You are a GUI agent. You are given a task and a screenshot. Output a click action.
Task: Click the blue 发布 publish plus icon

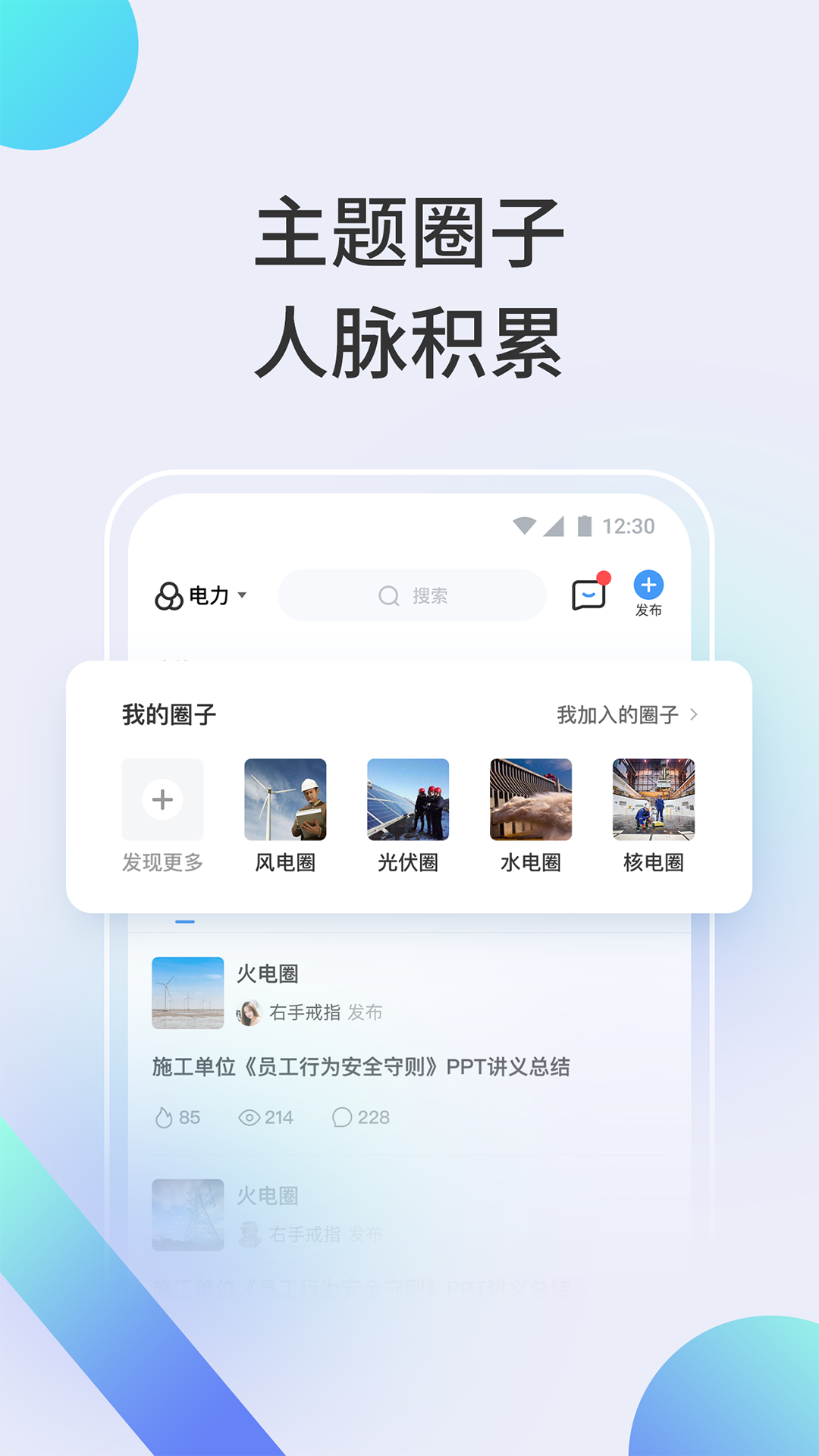(x=648, y=584)
